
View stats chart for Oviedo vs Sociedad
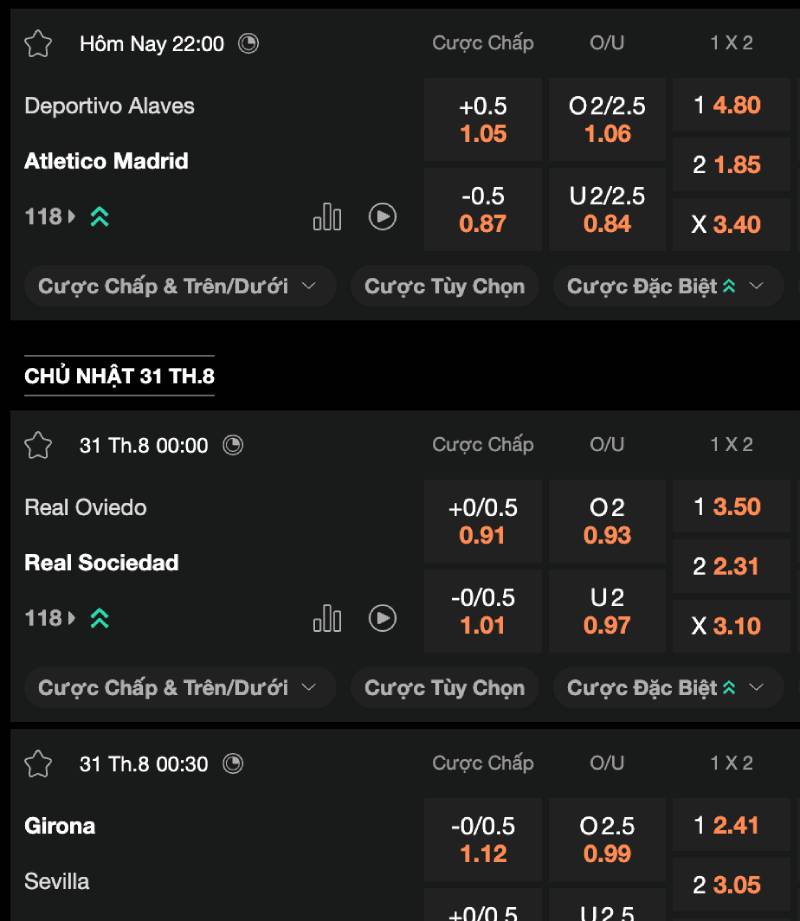coord(327,619)
